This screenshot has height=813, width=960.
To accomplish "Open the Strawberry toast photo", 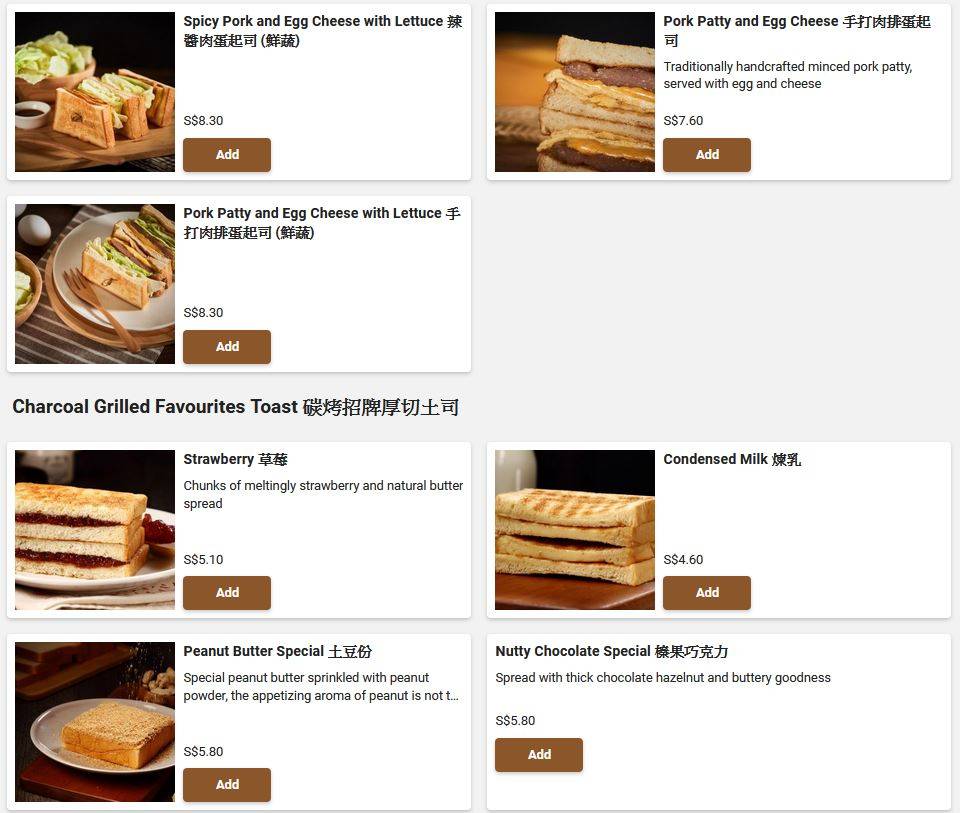I will pos(95,530).
